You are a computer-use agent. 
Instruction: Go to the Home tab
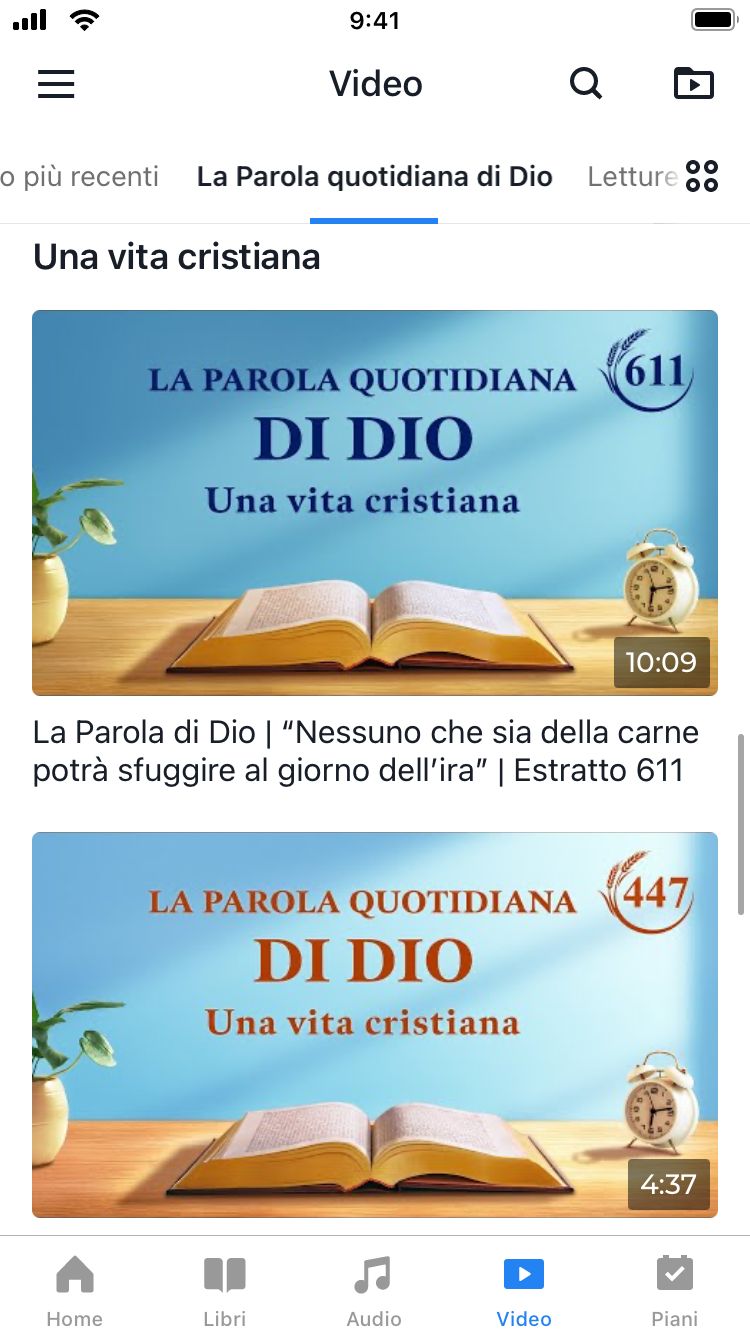[75, 1290]
